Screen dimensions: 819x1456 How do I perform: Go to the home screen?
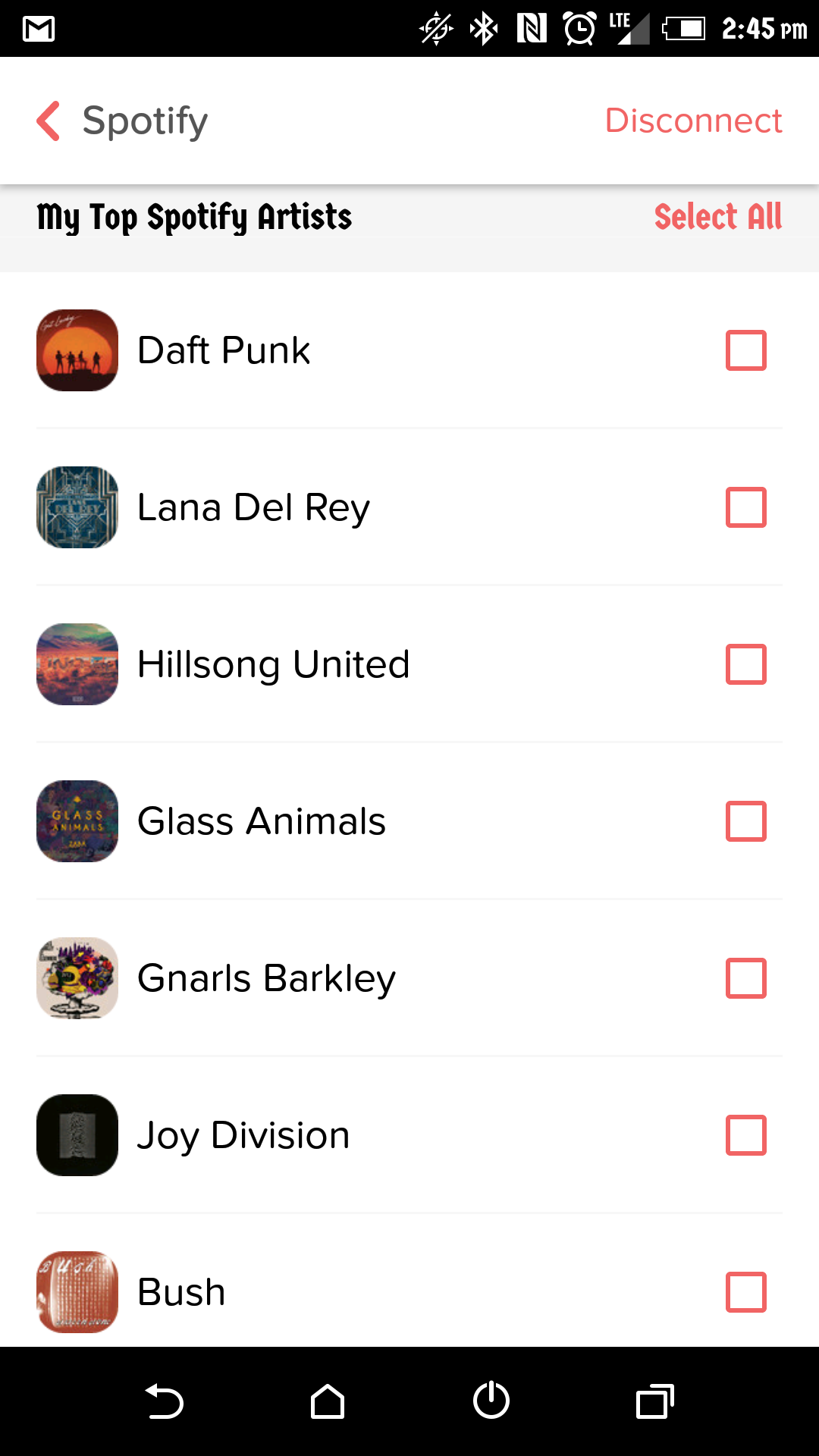click(328, 1401)
